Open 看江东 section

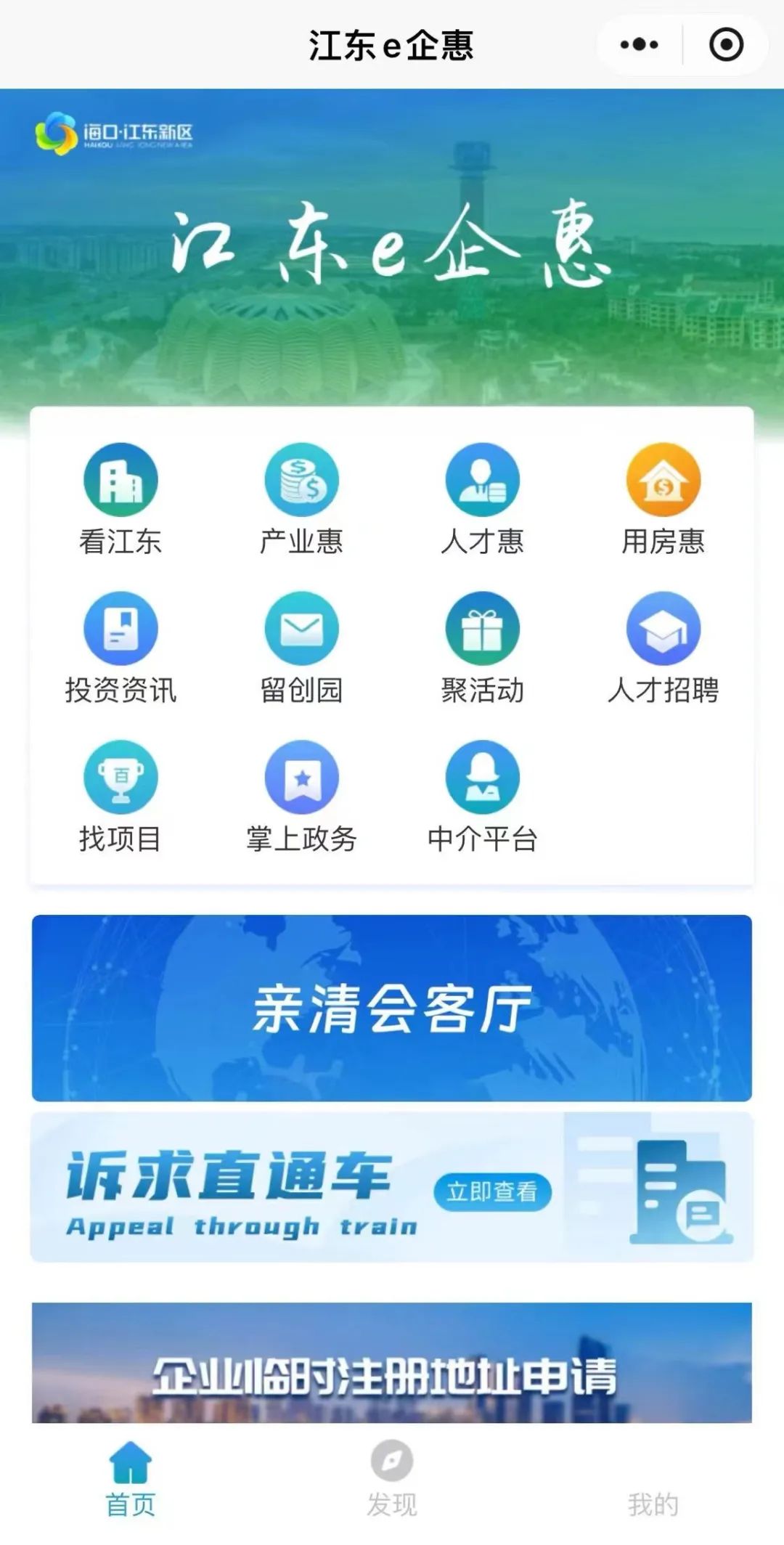[x=121, y=500]
